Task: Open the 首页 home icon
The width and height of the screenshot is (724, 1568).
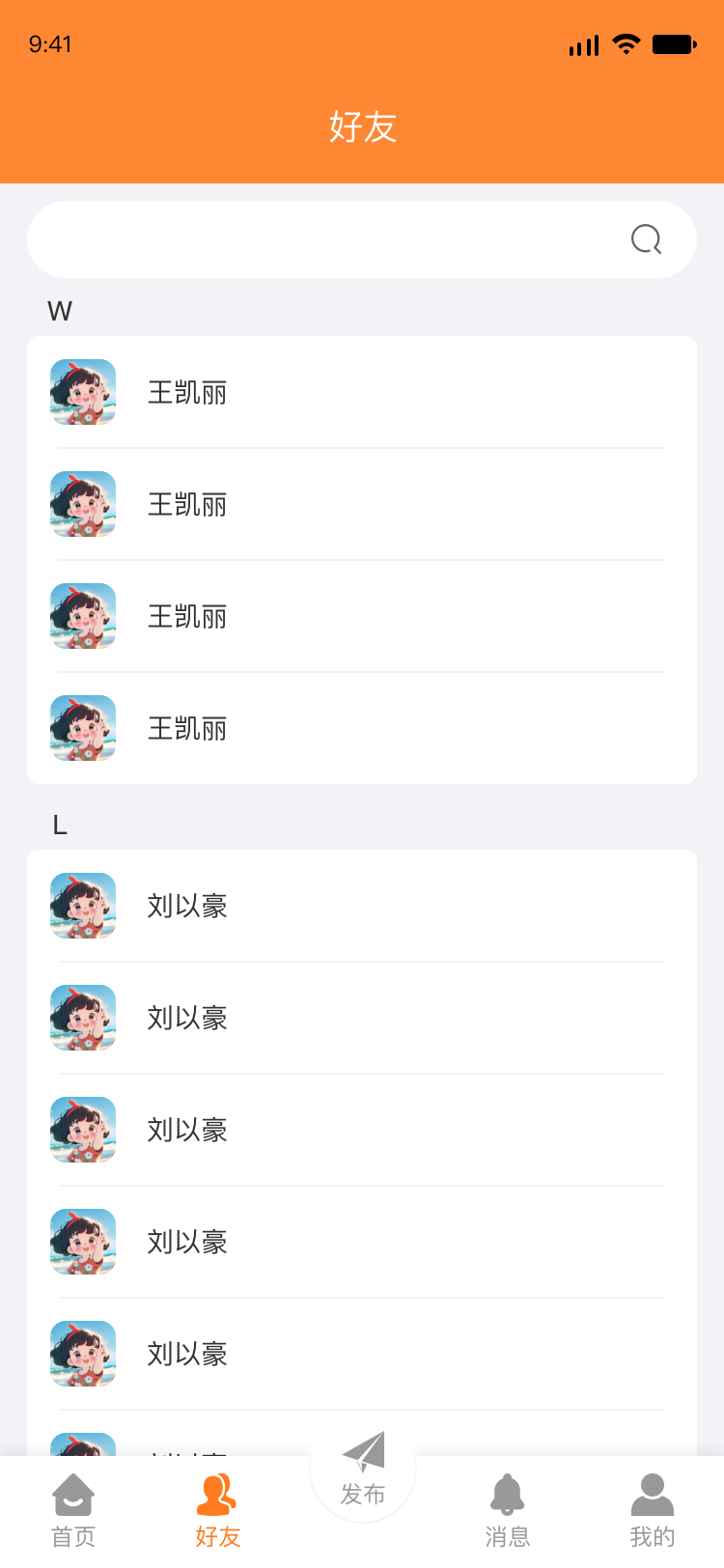Action: pyautogui.click(x=71, y=1492)
